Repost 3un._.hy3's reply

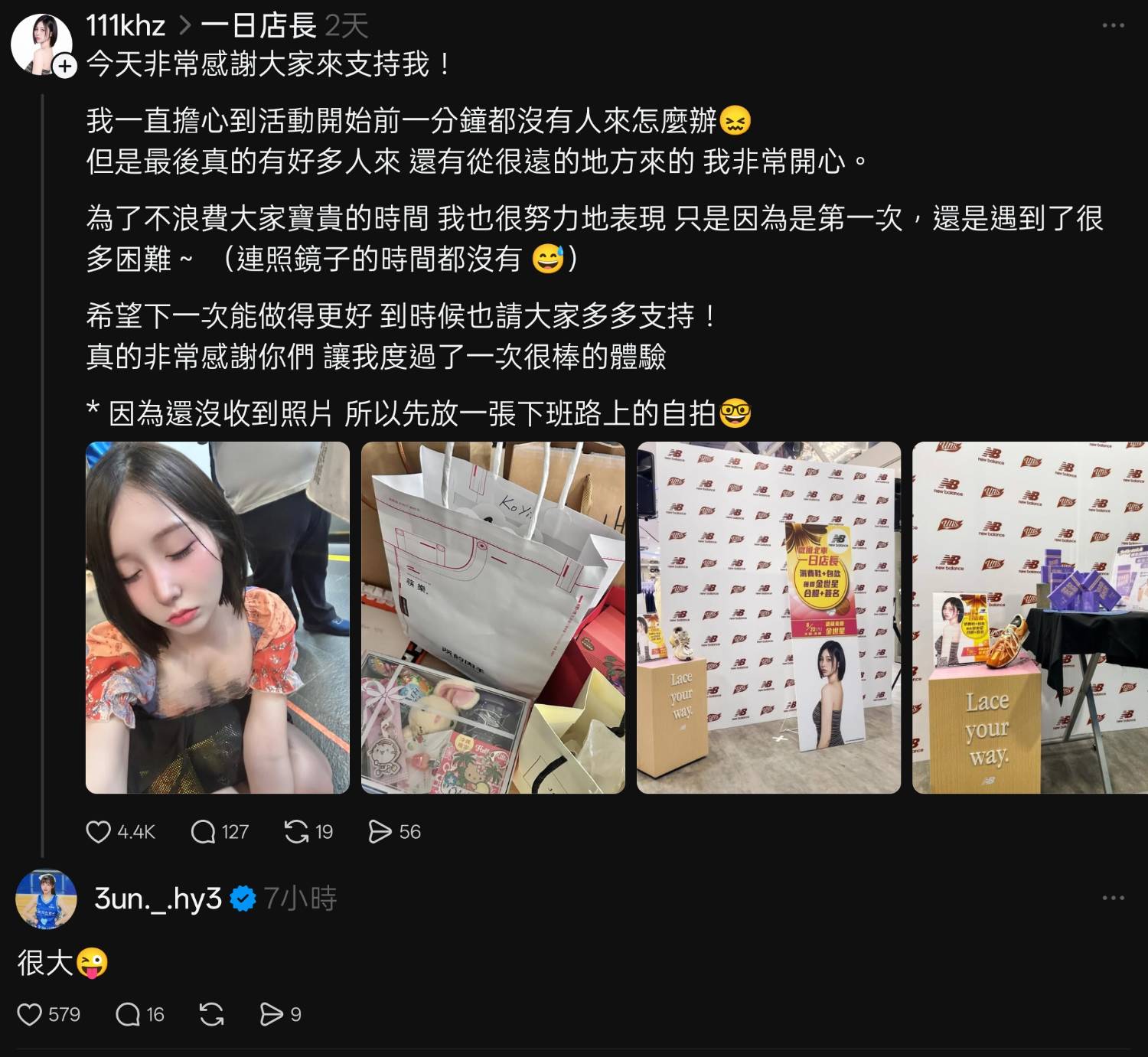pos(211,1015)
